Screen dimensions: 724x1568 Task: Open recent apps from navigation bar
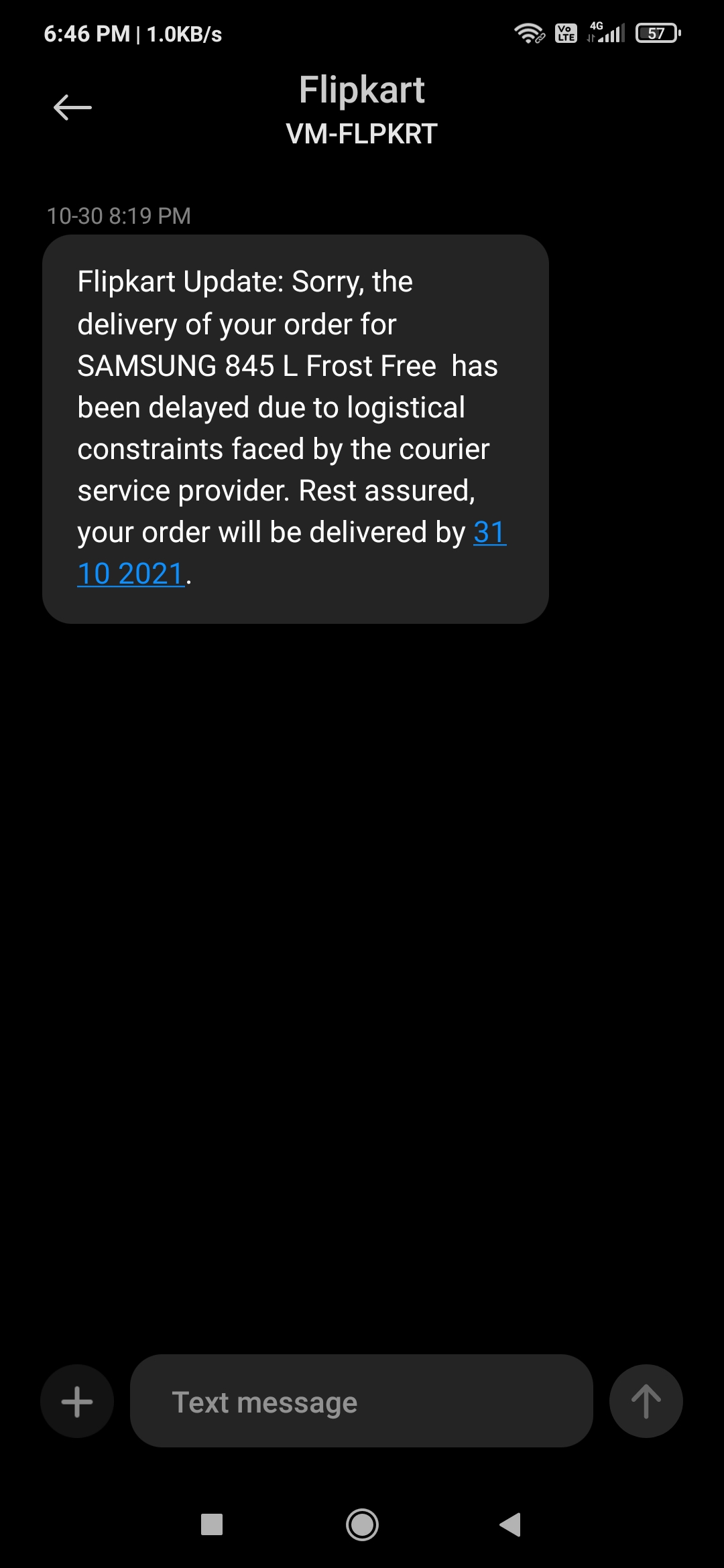[212, 1524]
